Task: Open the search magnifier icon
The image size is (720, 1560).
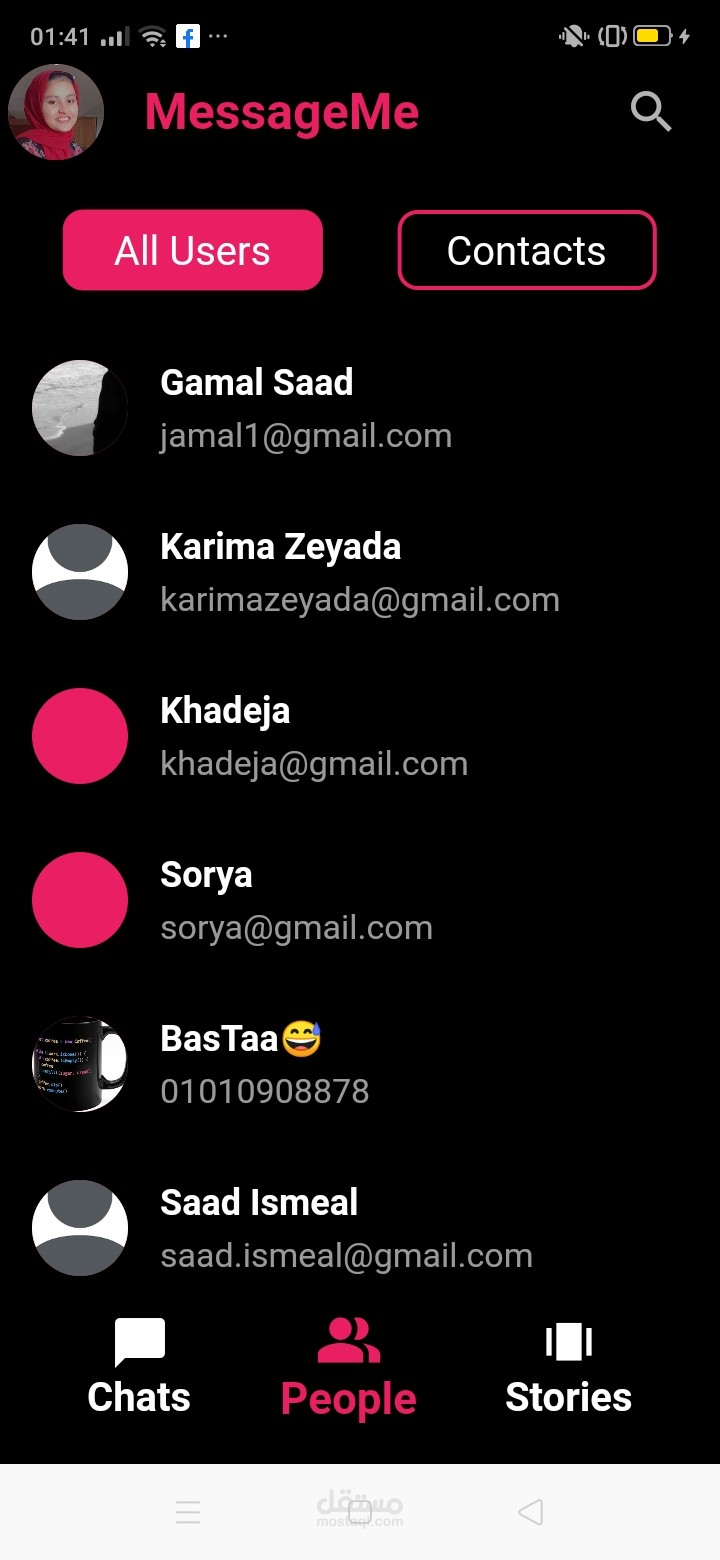Action: click(651, 111)
